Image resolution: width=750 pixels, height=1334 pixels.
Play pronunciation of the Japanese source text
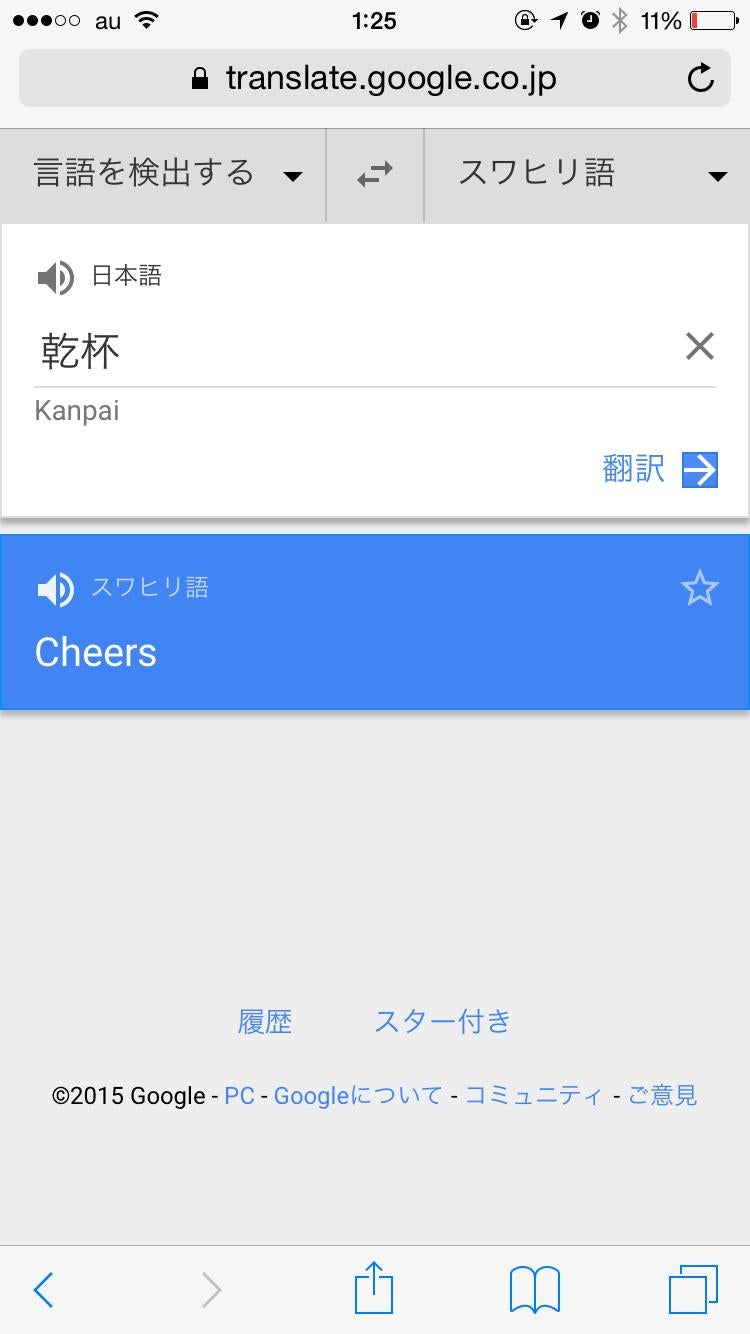coord(57,278)
